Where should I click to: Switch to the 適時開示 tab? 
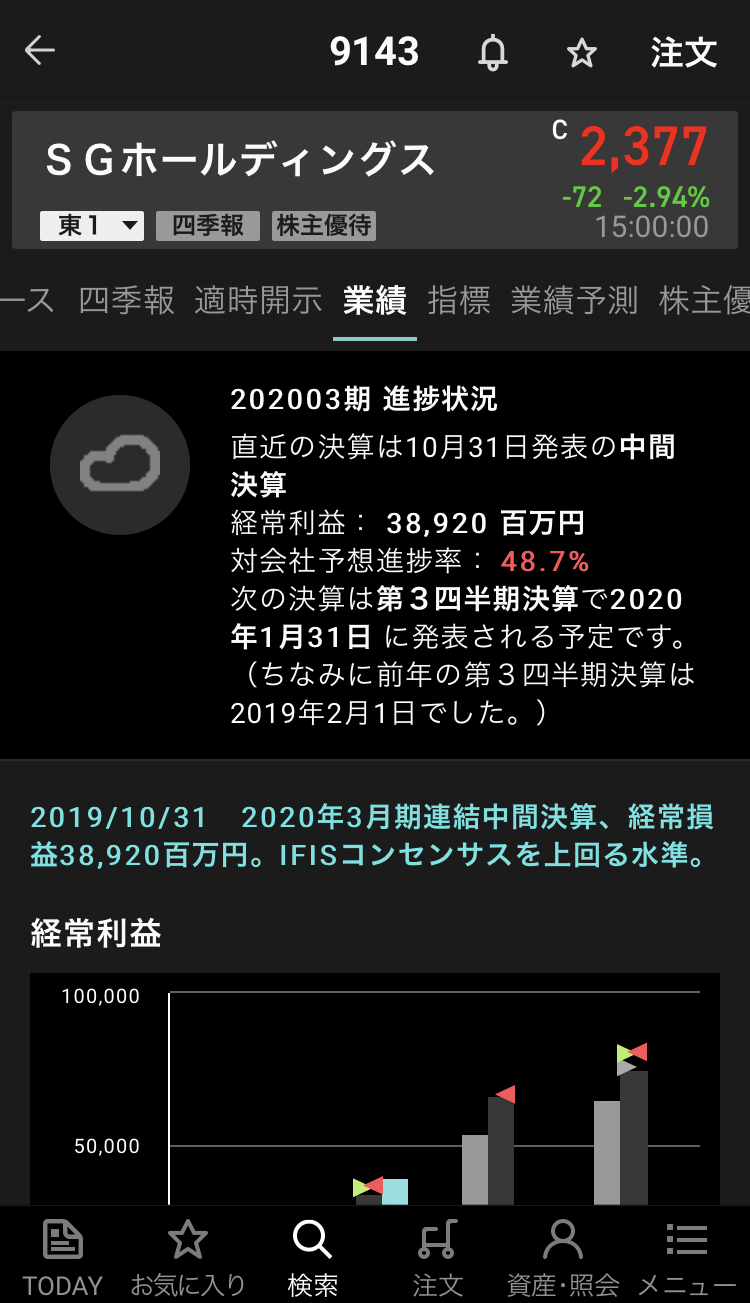pos(258,300)
